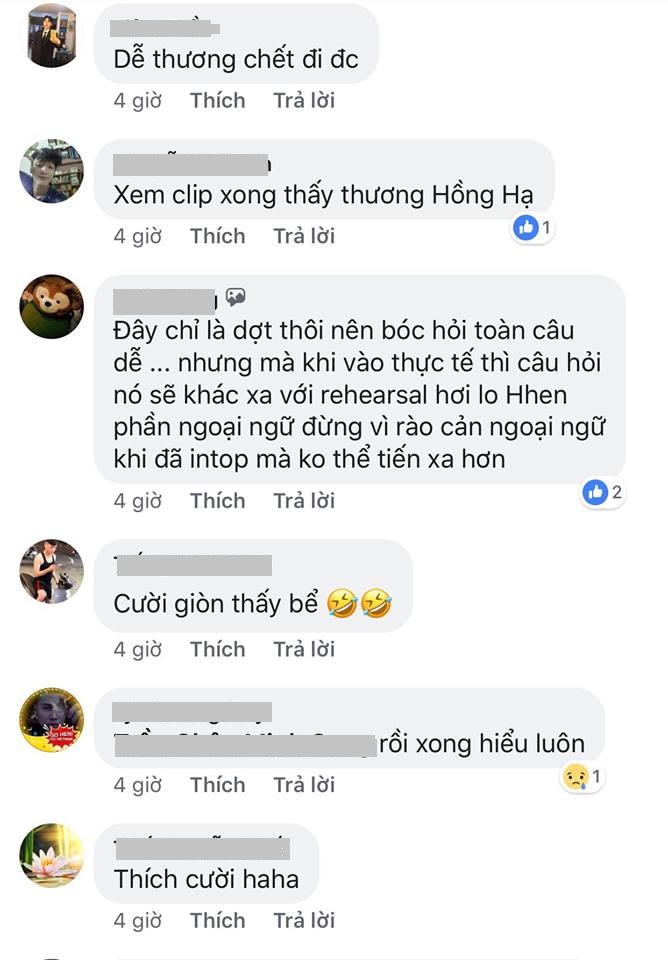Open the teddy bear avatar profile
This screenshot has height=960, width=668.
(51, 306)
